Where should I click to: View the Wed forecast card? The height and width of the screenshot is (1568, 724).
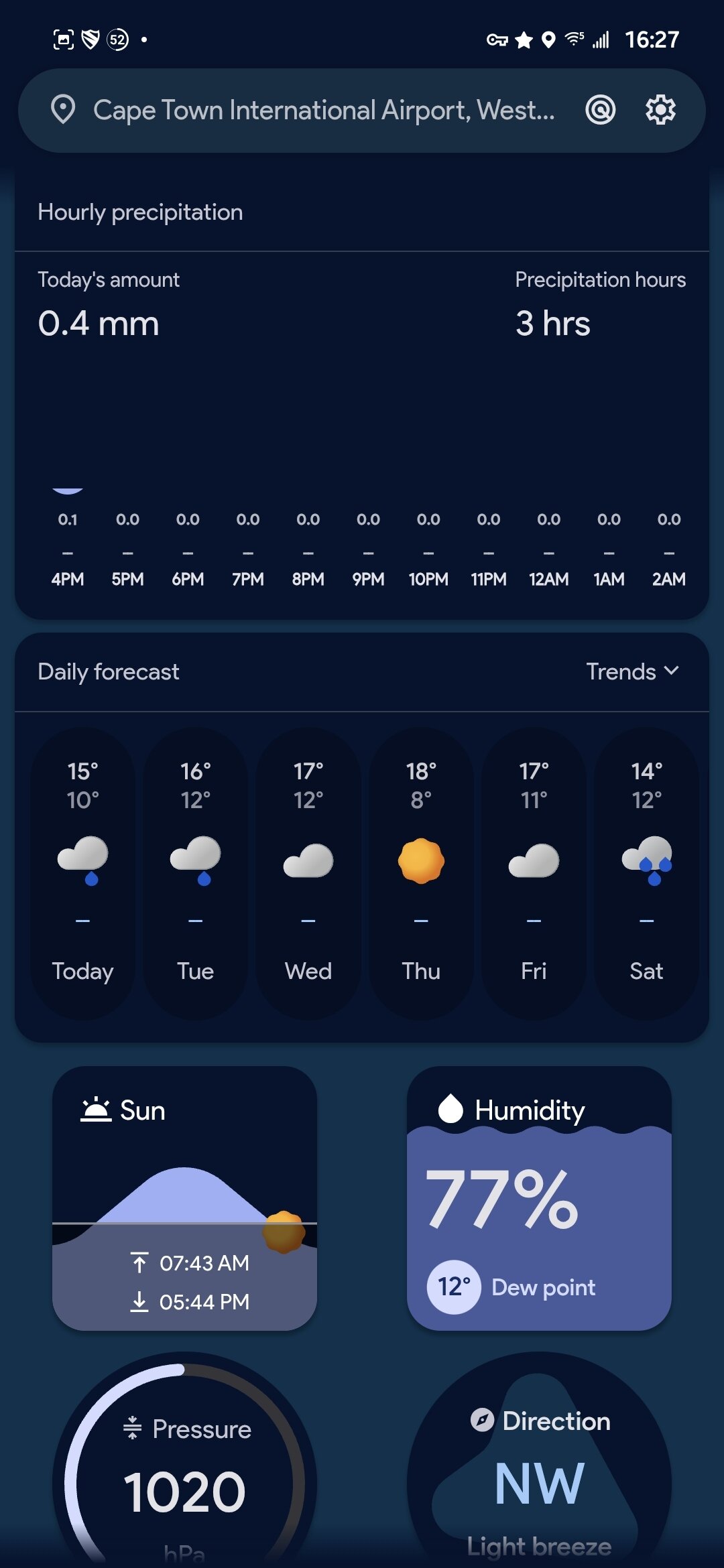pos(308,872)
